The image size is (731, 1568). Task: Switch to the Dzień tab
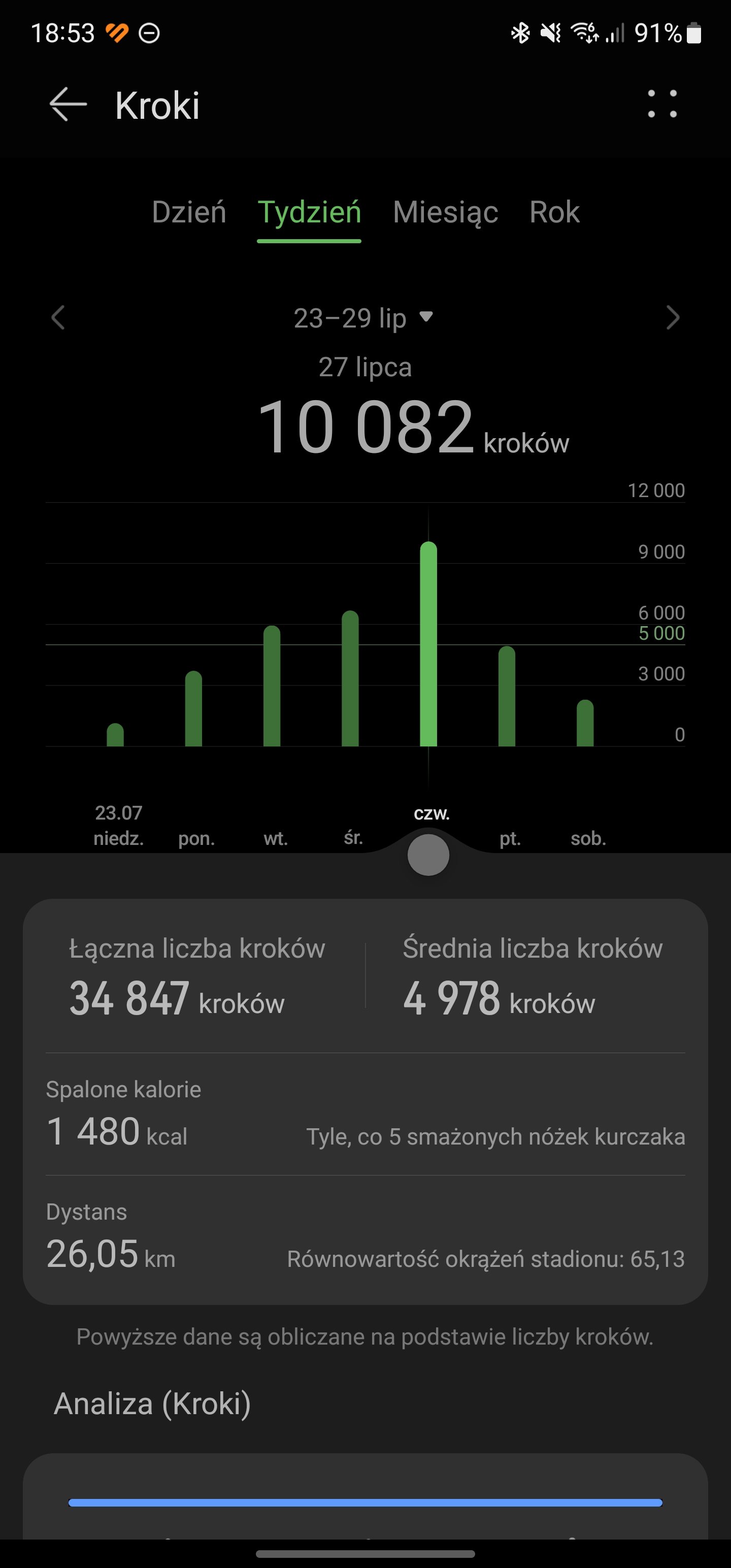click(x=189, y=212)
